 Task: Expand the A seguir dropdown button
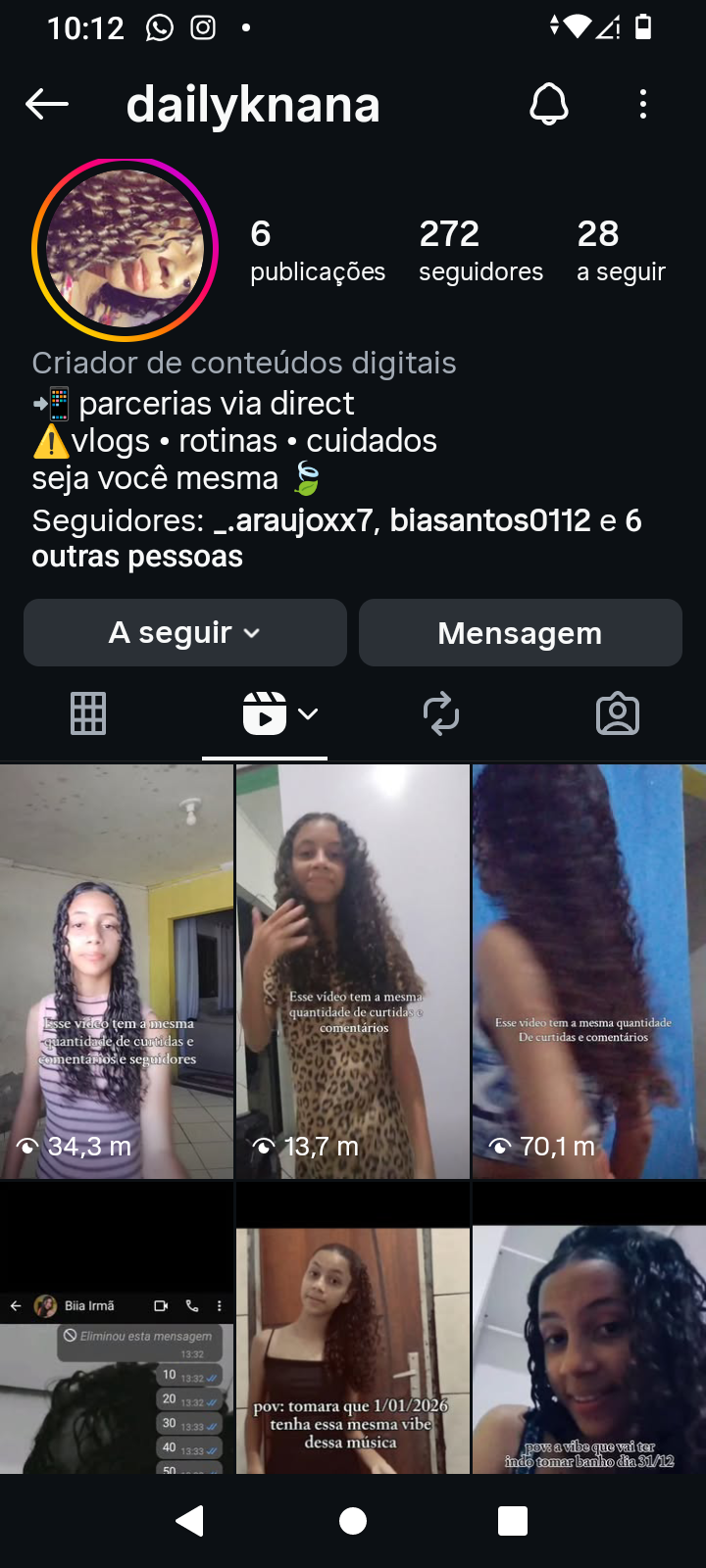point(185,633)
